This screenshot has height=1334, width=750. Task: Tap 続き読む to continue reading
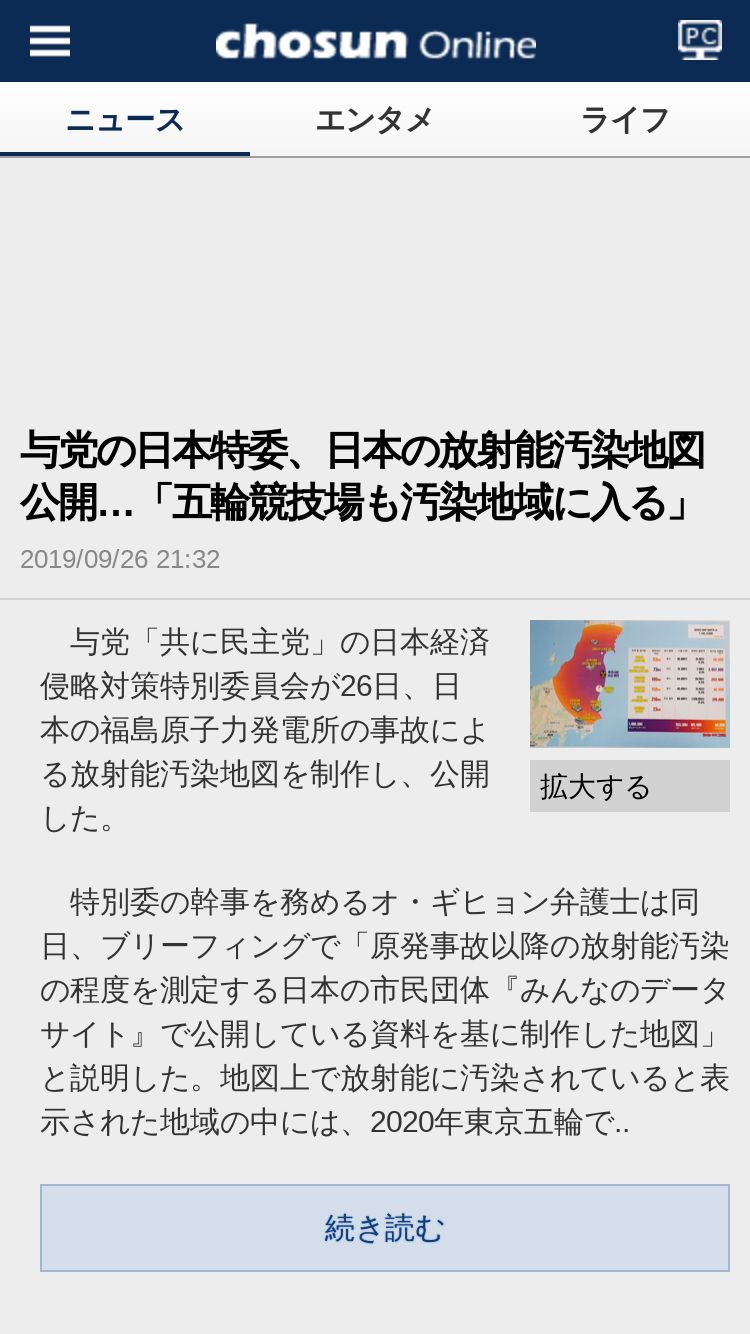click(385, 1228)
